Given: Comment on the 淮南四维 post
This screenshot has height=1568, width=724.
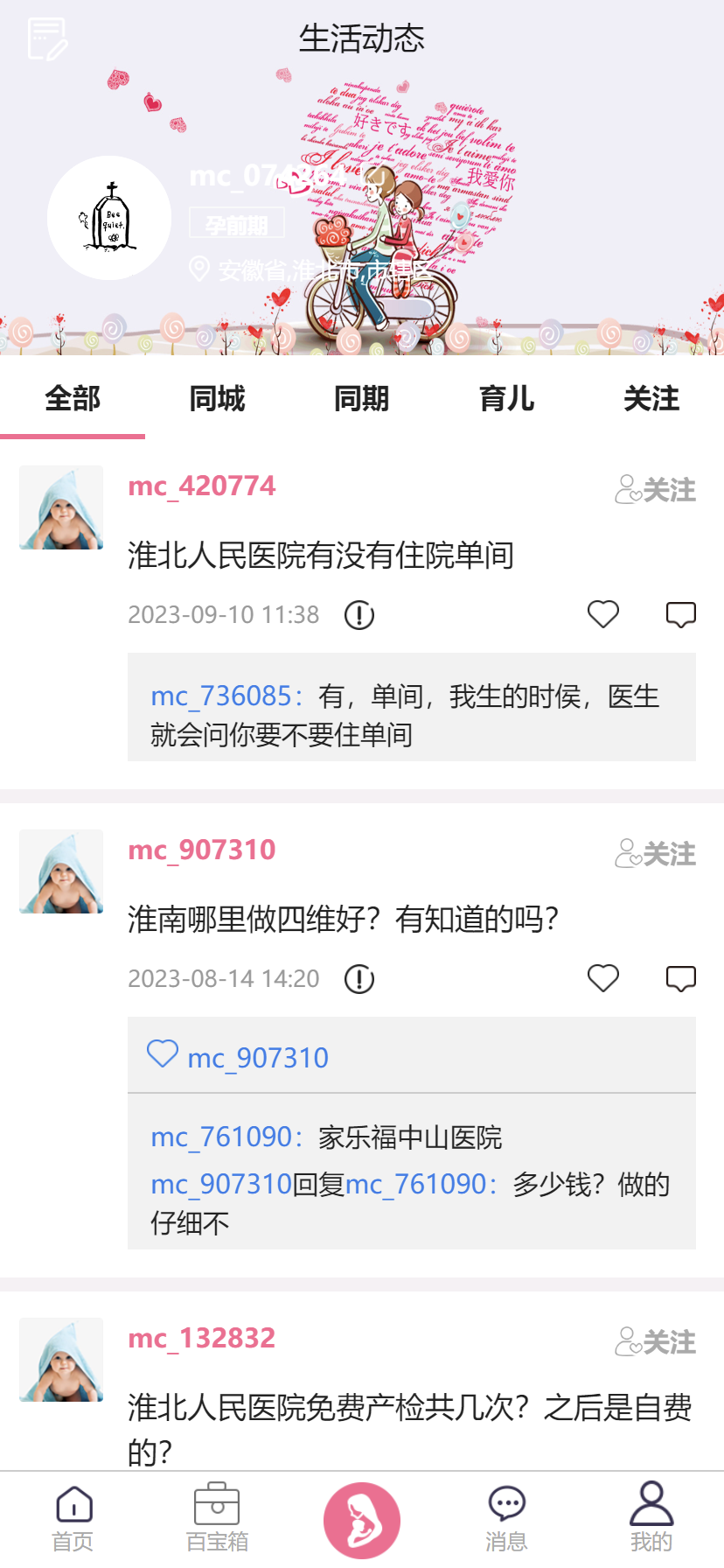Looking at the screenshot, I should point(681,978).
